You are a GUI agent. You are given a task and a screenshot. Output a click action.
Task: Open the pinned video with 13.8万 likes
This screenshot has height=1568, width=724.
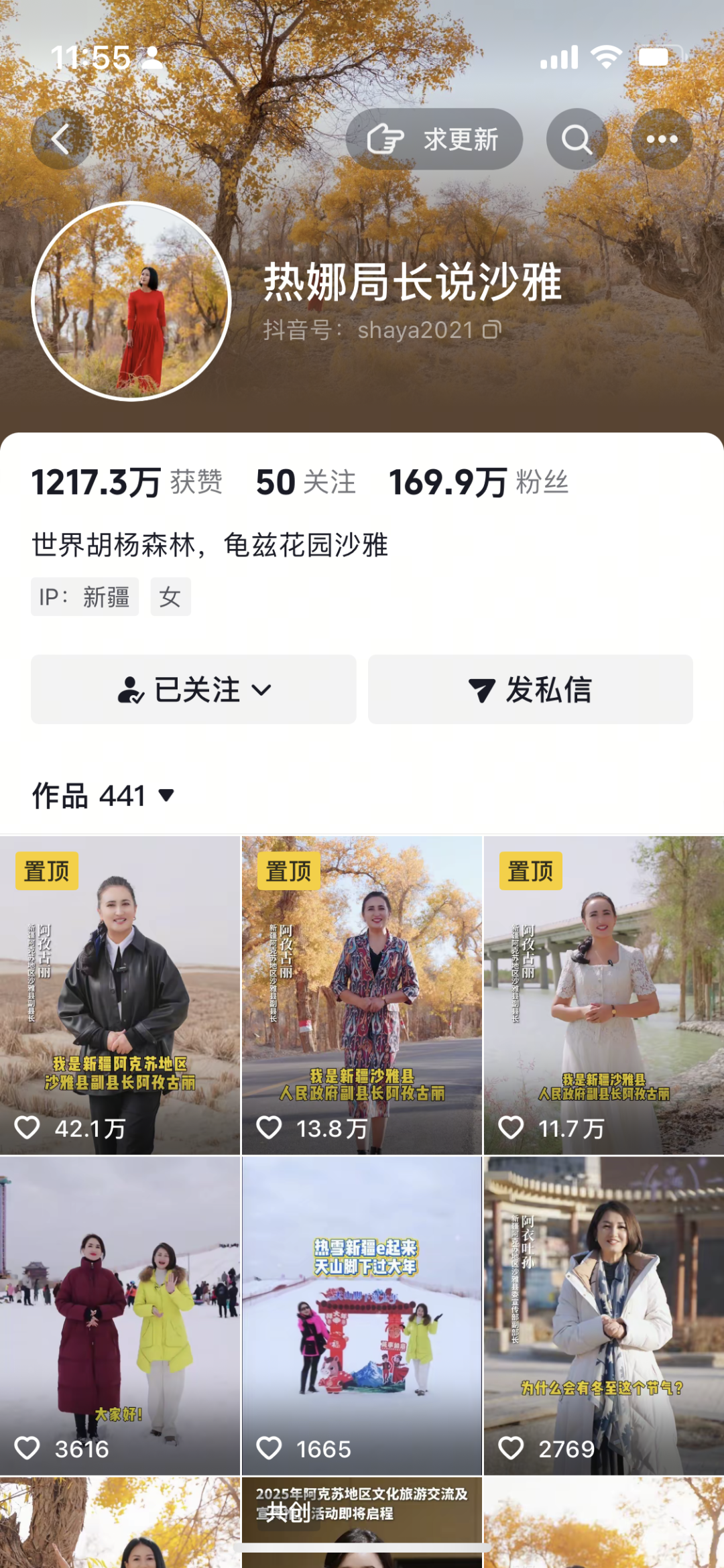click(362, 996)
